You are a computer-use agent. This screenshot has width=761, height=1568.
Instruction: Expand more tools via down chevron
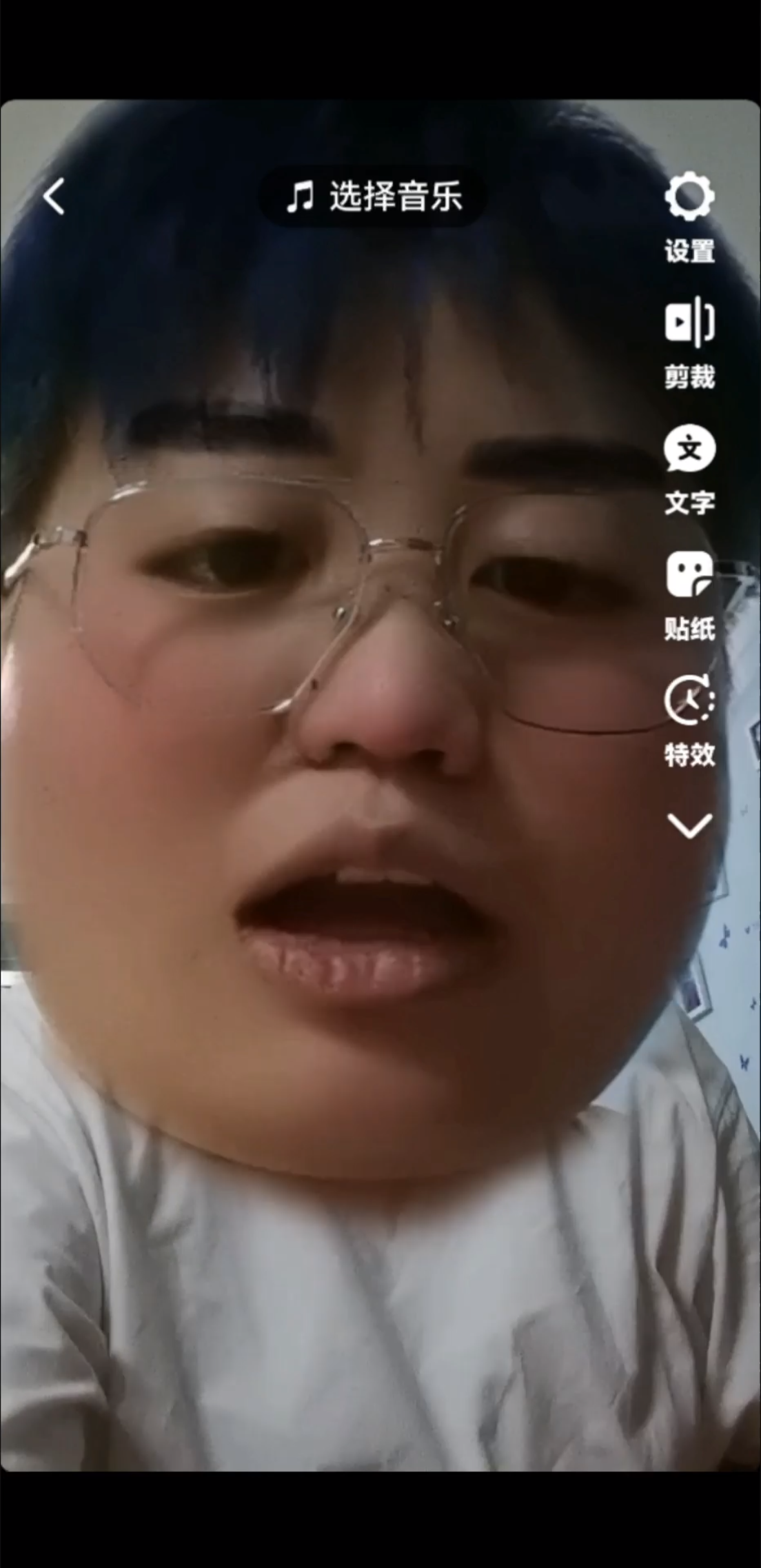tap(689, 825)
